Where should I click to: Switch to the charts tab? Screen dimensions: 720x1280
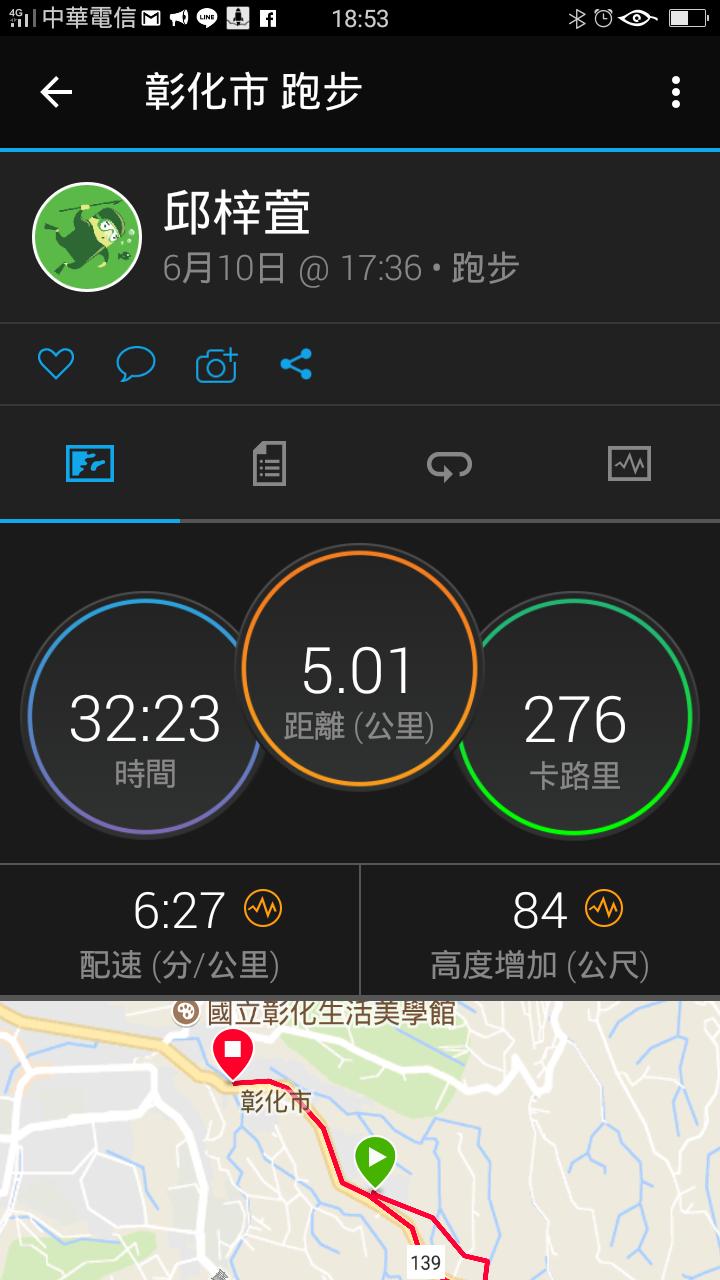(x=629, y=464)
